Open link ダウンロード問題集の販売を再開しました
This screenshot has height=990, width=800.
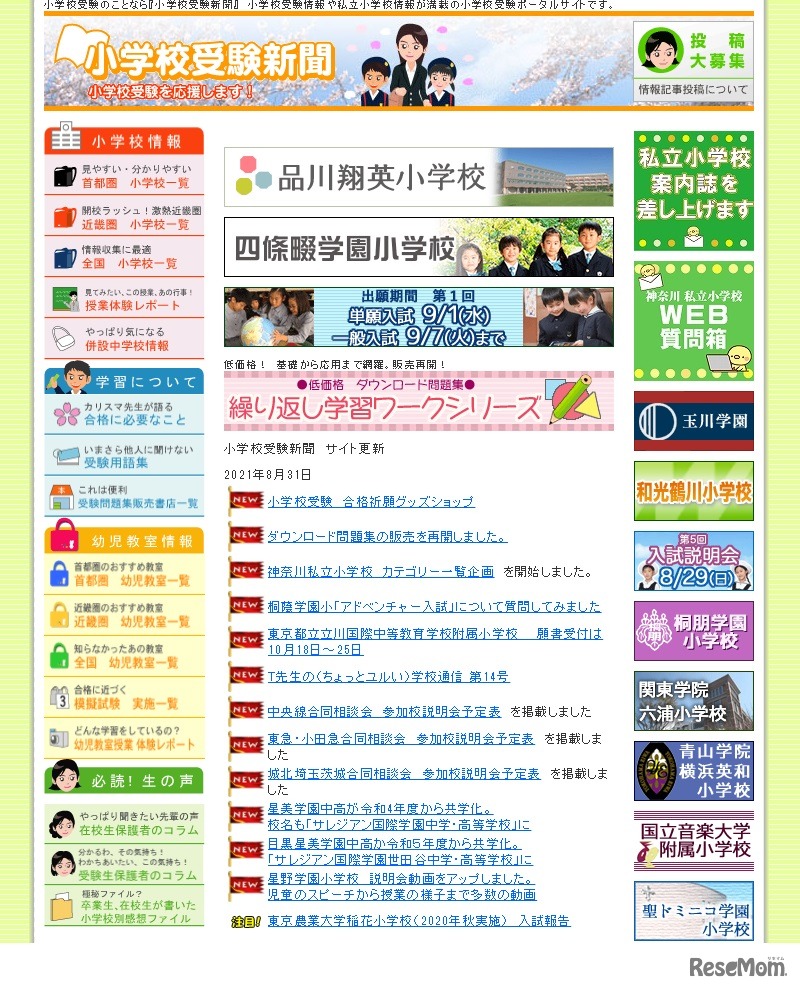[x=387, y=537]
